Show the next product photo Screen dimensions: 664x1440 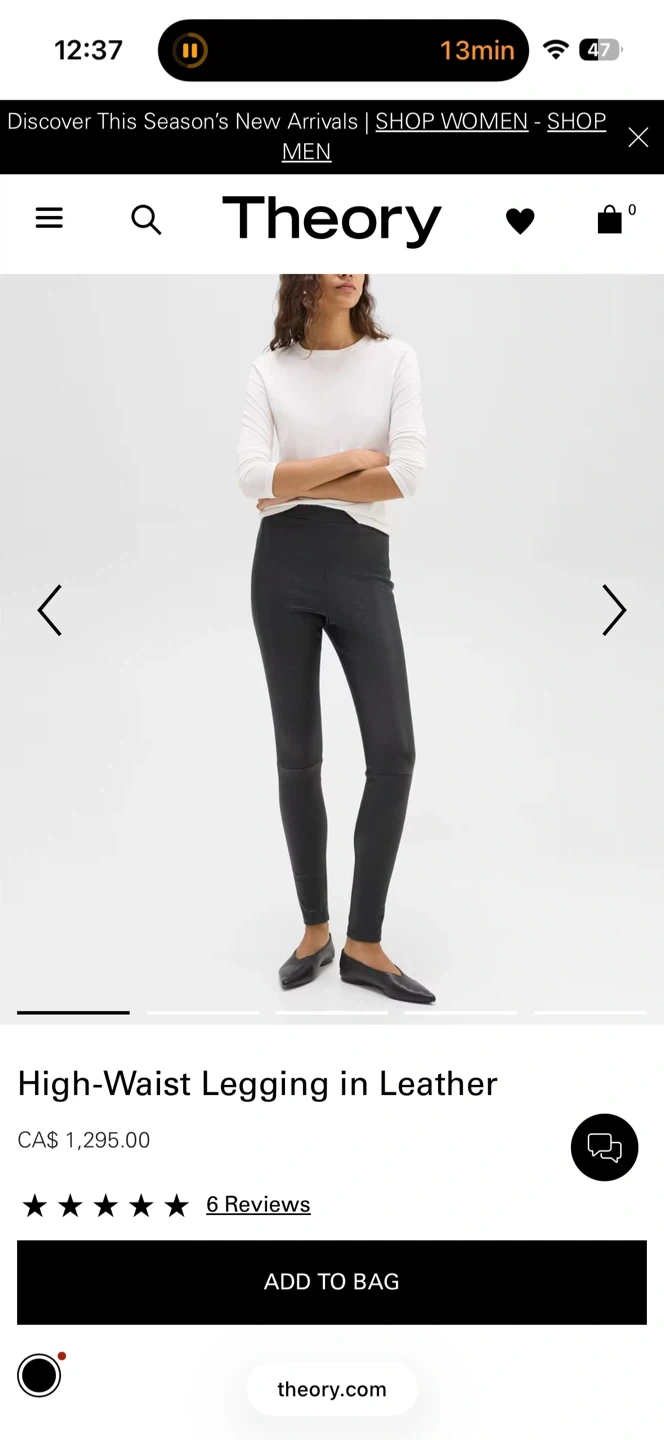[613, 610]
